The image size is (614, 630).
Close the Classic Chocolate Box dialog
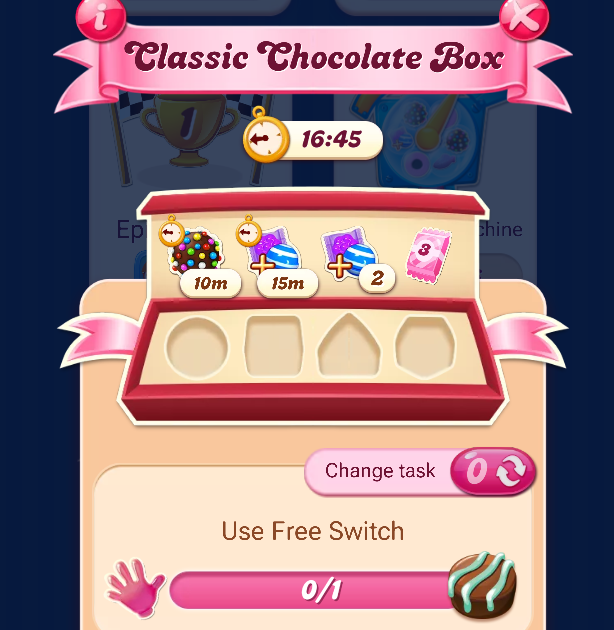(524, 15)
